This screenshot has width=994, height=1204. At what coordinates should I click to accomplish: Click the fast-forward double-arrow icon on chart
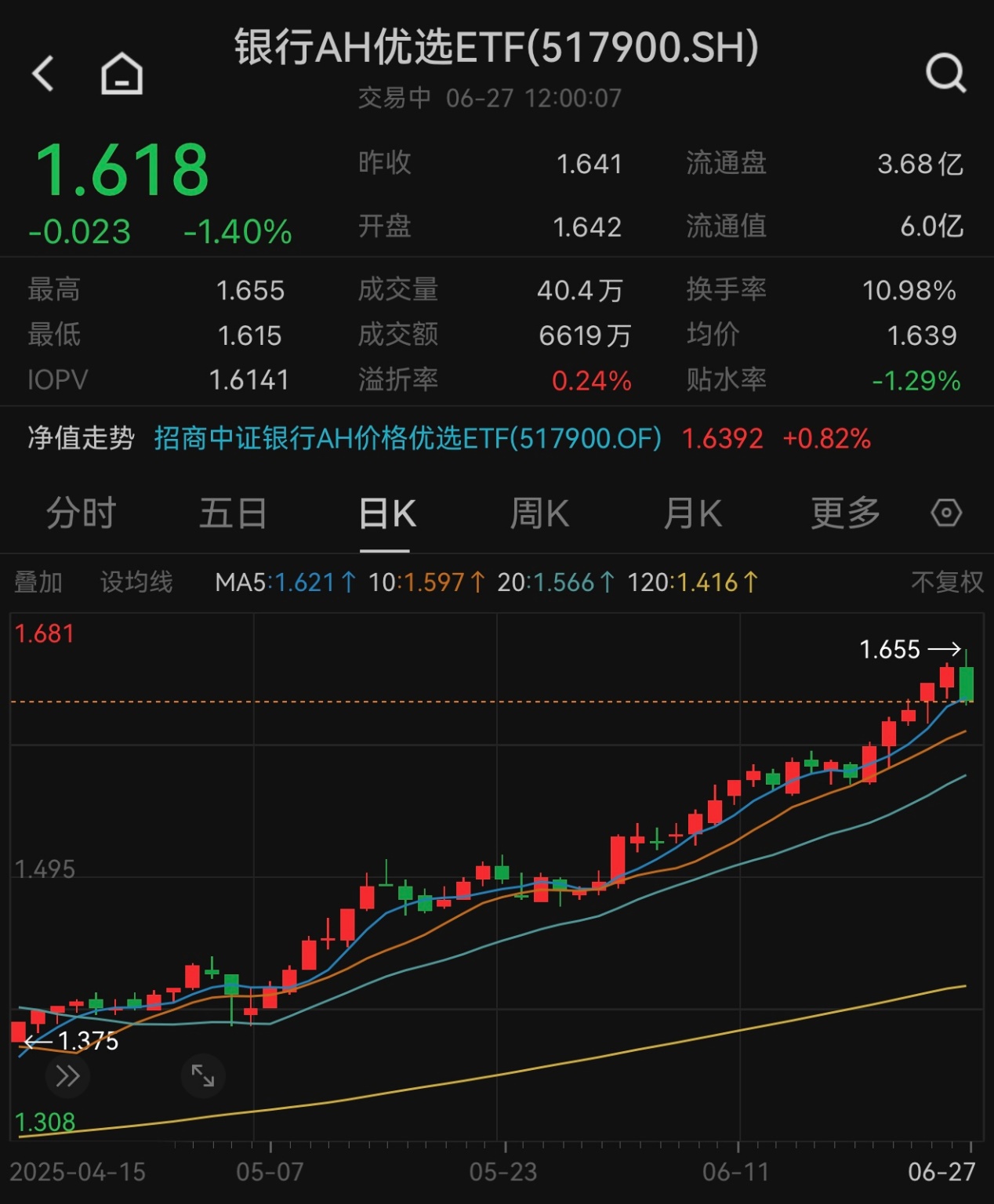coord(67,1076)
